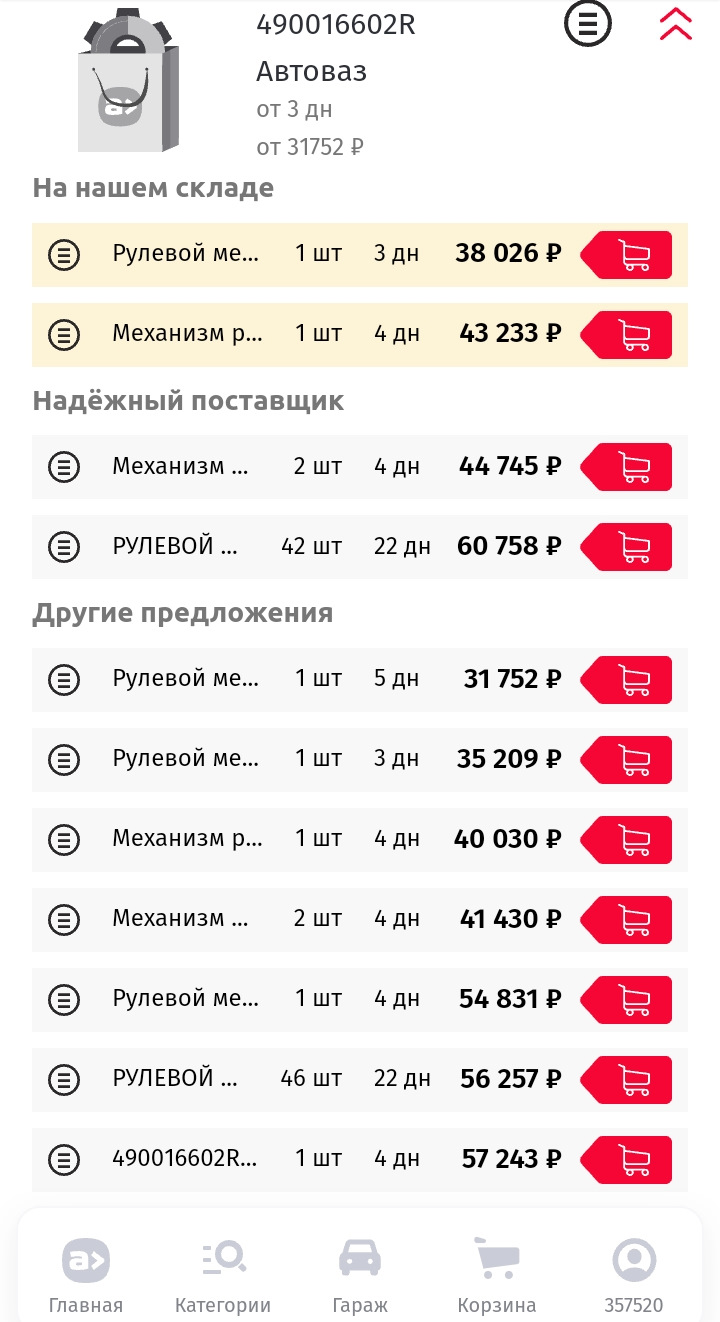
Task: Add the 40 030 ₽ offer to cart
Action: click(x=627, y=840)
